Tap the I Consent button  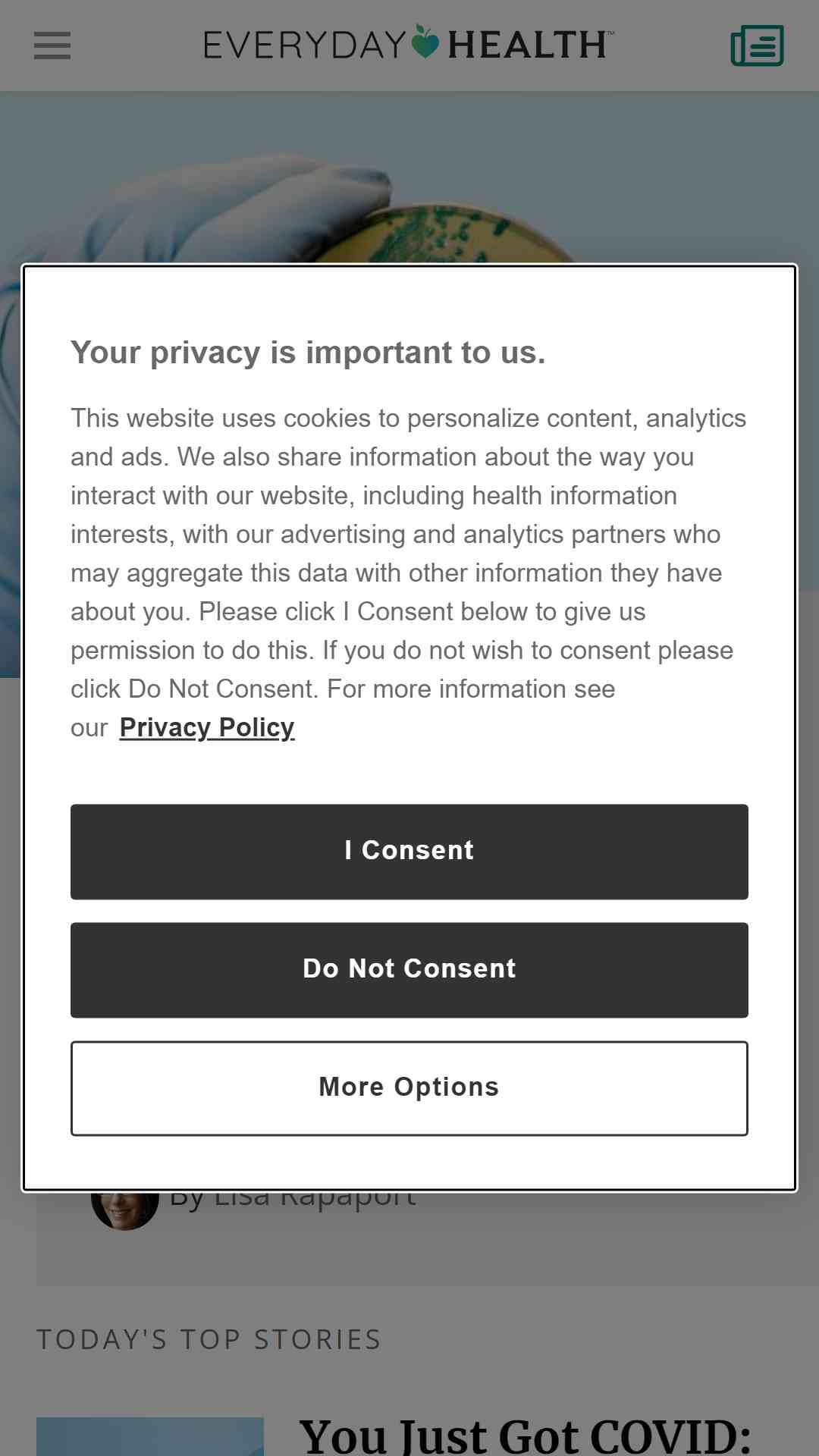(x=409, y=852)
